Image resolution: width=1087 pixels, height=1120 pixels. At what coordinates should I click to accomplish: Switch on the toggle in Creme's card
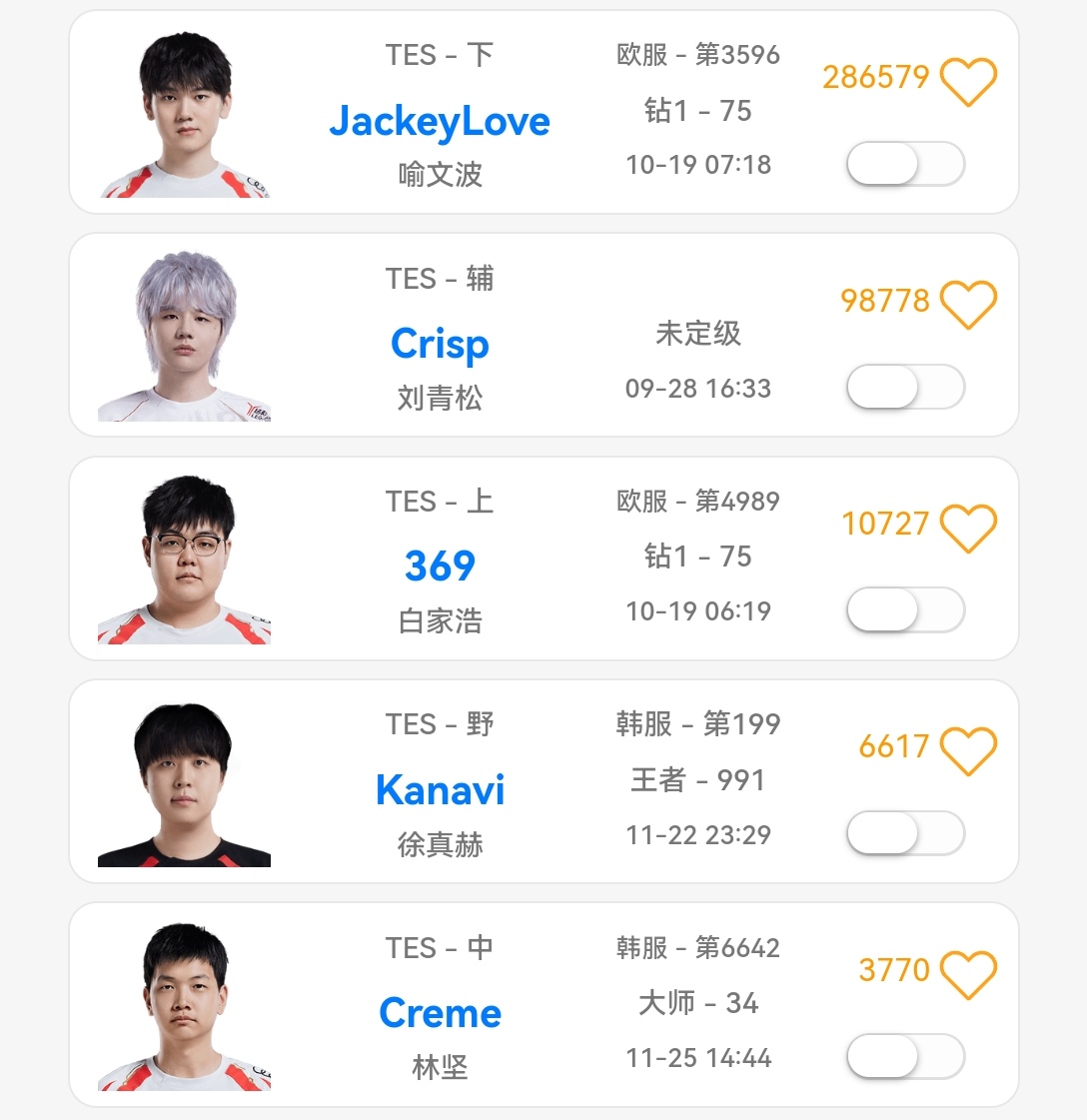click(903, 1056)
